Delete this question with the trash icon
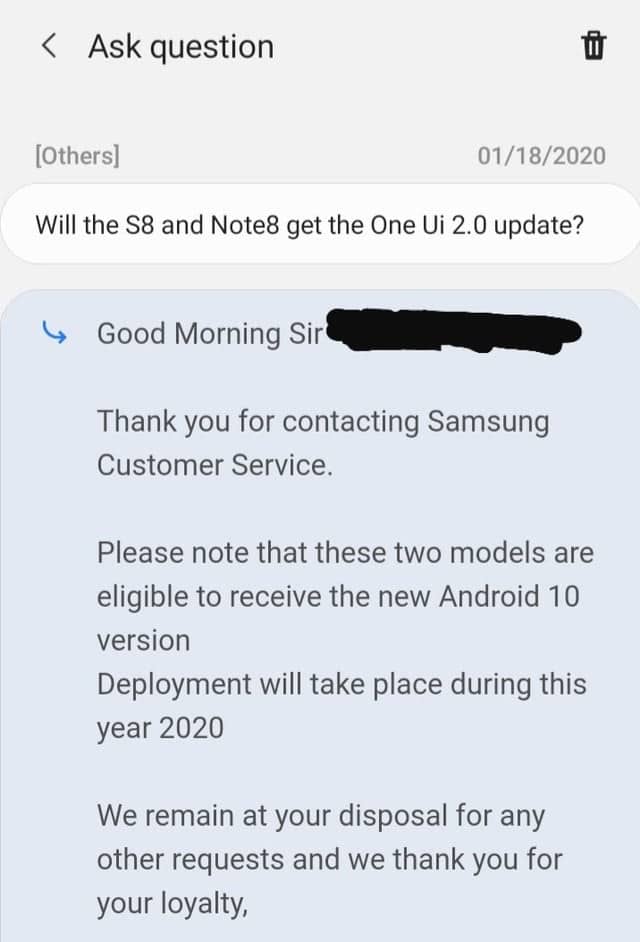Screen dimensions: 640x942 (593, 46)
